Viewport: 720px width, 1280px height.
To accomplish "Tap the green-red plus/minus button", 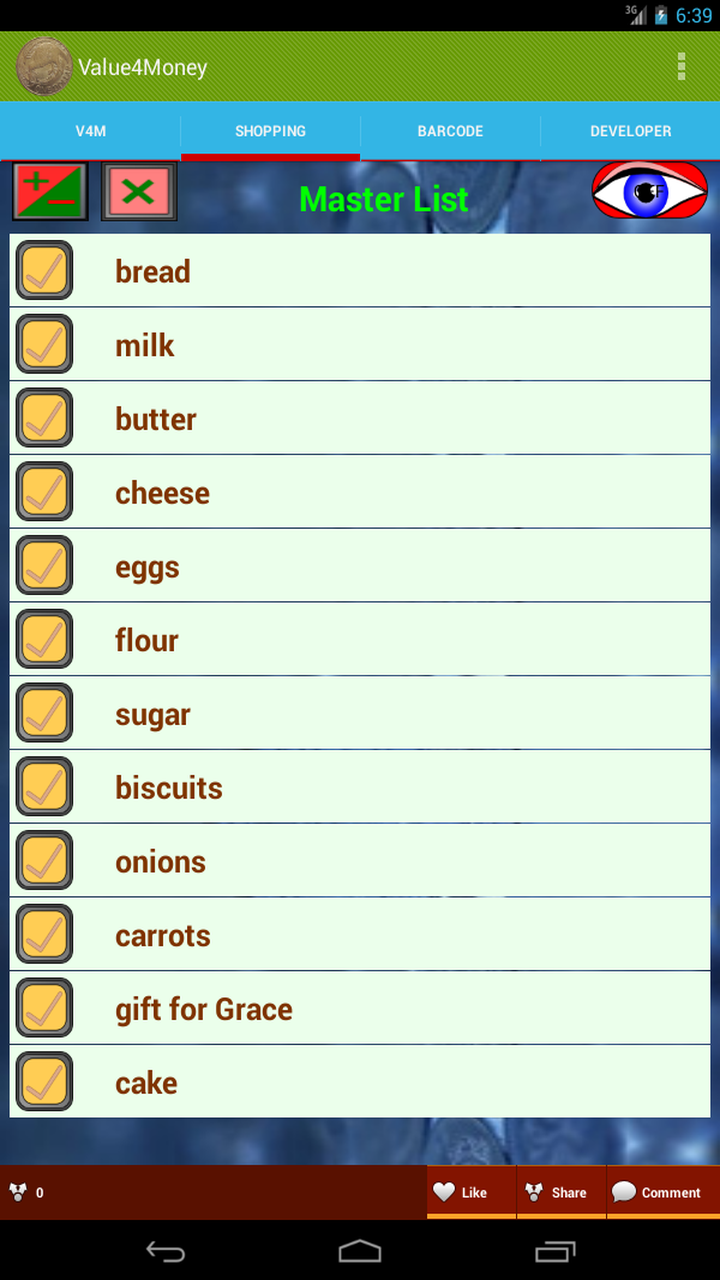I will tap(50, 191).
